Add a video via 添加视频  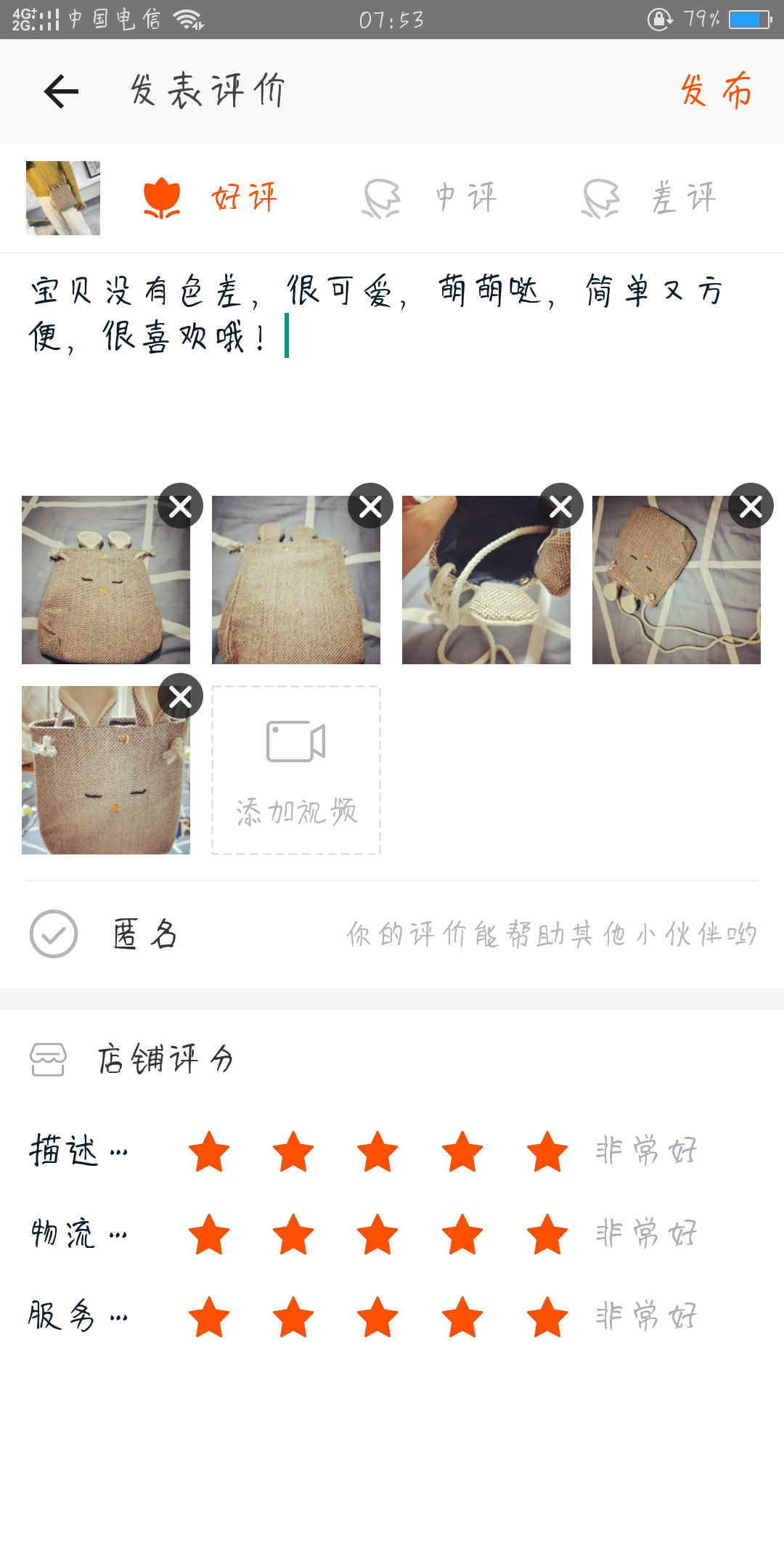[x=295, y=770]
